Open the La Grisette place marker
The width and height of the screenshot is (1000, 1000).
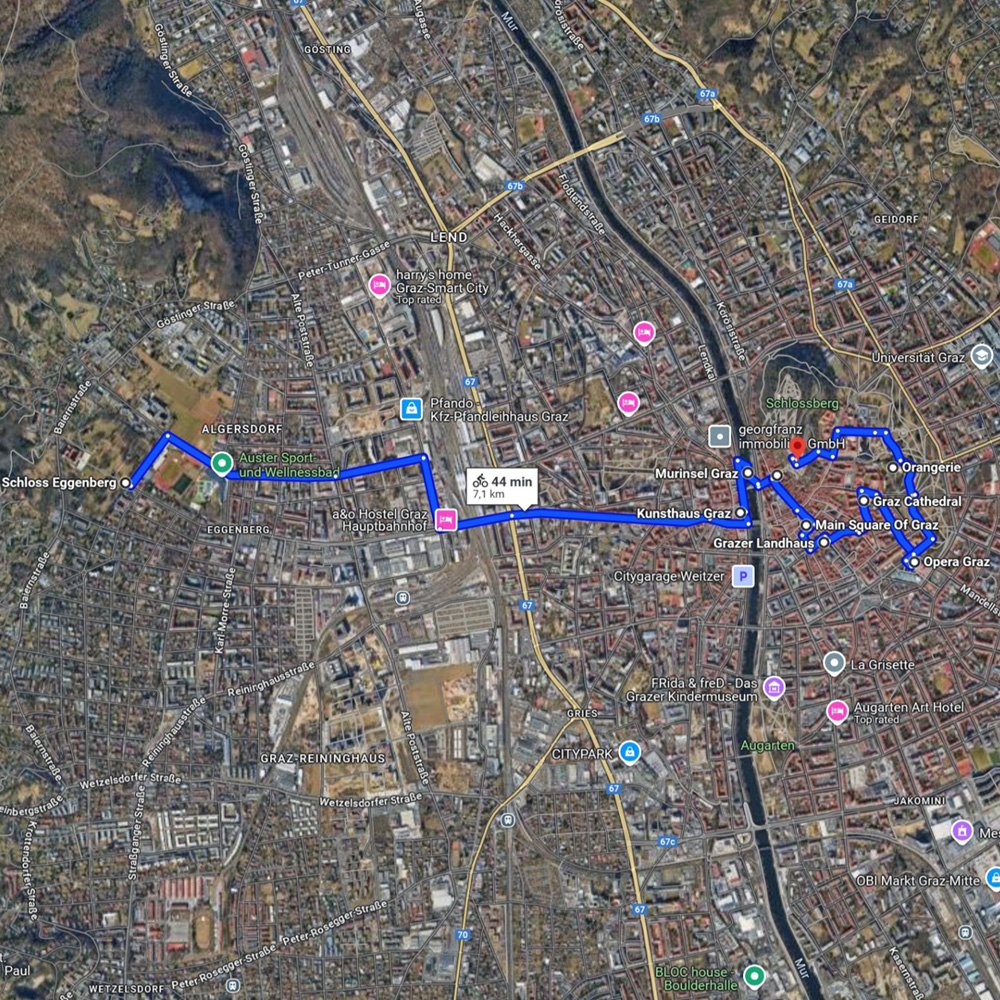(x=834, y=663)
